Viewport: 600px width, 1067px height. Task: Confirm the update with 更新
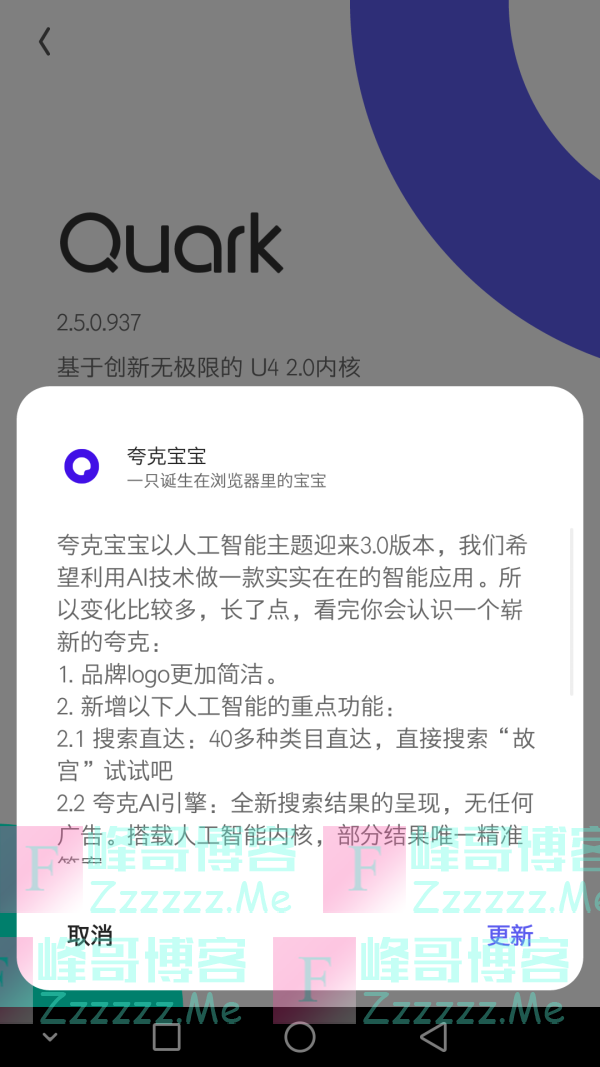point(510,936)
